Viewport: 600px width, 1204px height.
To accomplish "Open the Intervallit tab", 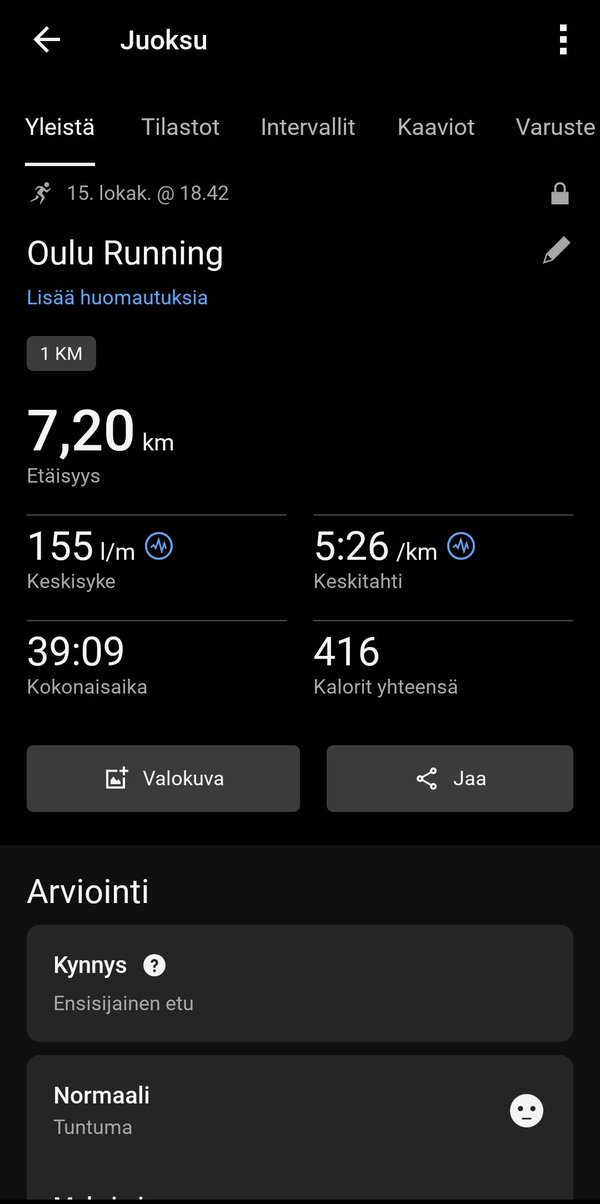I will click(x=308, y=127).
